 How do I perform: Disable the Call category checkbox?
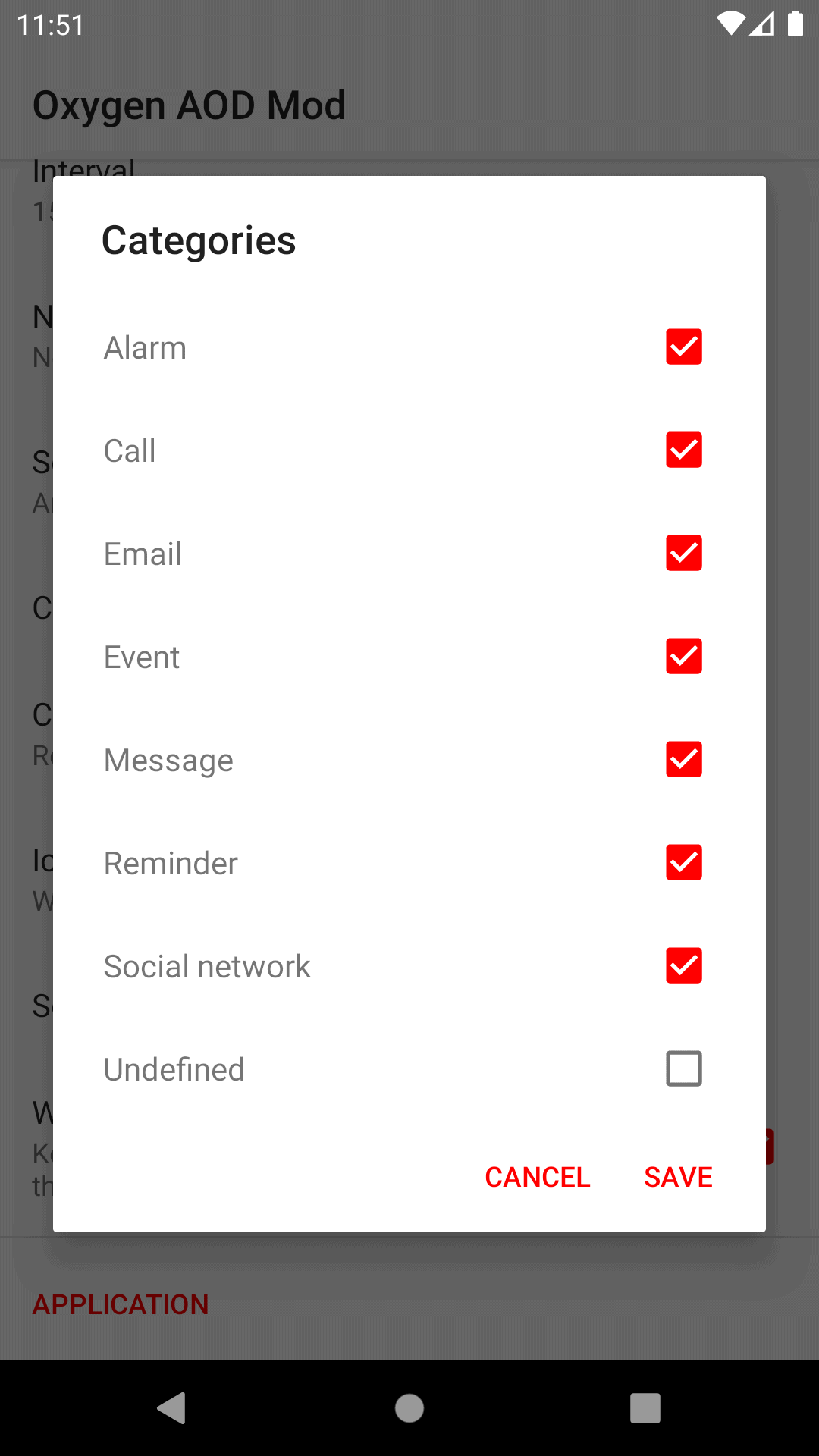(x=683, y=450)
